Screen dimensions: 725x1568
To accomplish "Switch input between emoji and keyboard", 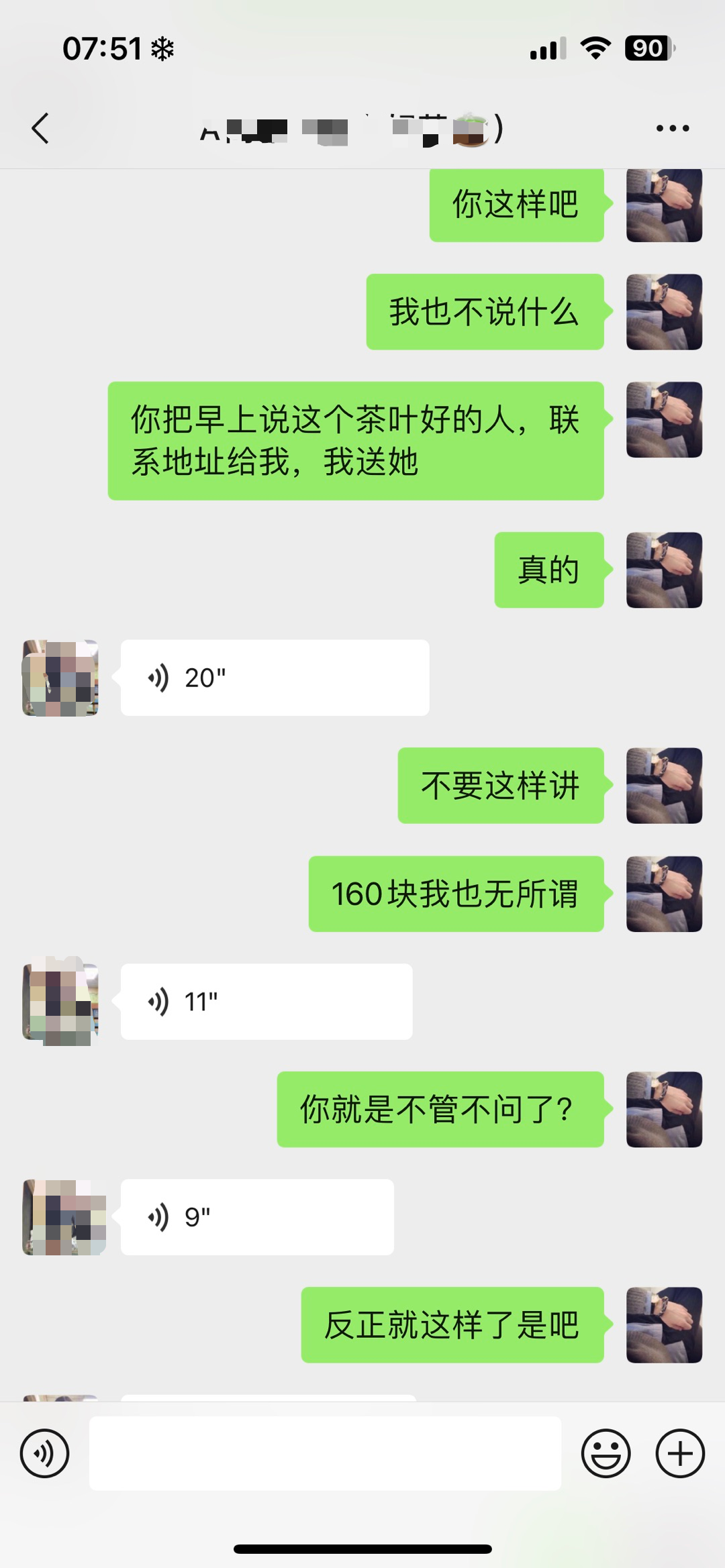I will pos(606,1451).
